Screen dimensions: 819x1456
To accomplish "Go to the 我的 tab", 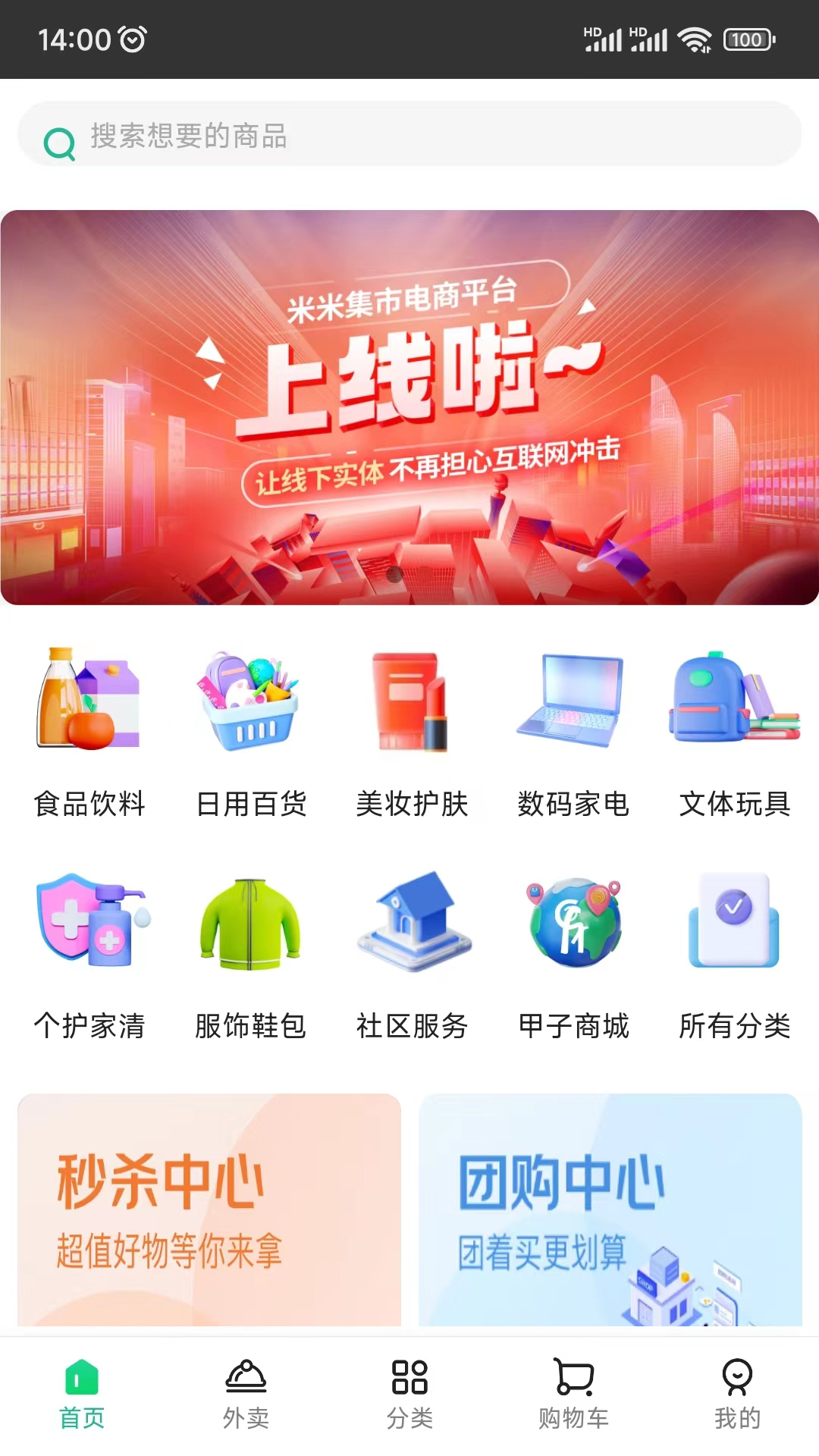I will [x=737, y=1395].
